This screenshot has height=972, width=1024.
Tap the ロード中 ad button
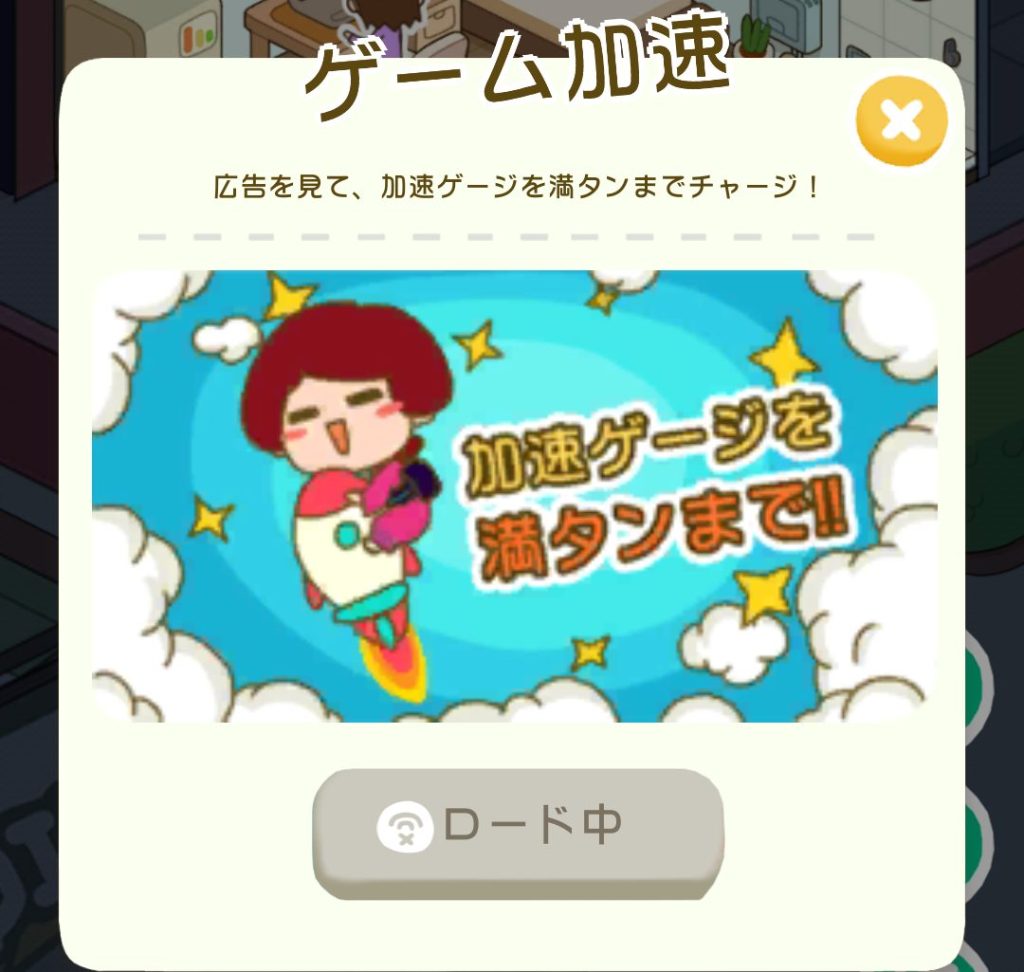[x=517, y=827]
